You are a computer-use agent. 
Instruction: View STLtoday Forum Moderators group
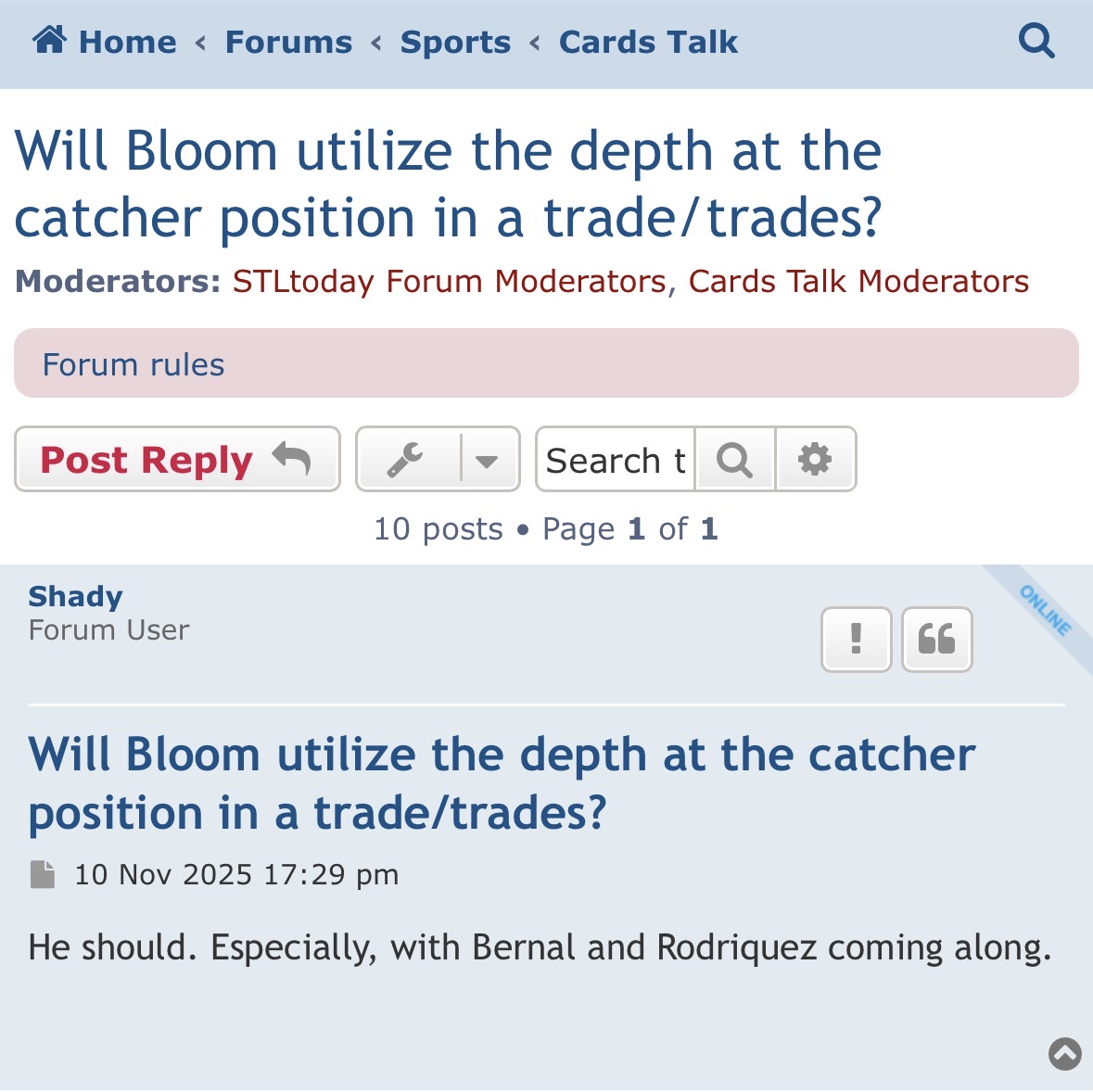[449, 281]
